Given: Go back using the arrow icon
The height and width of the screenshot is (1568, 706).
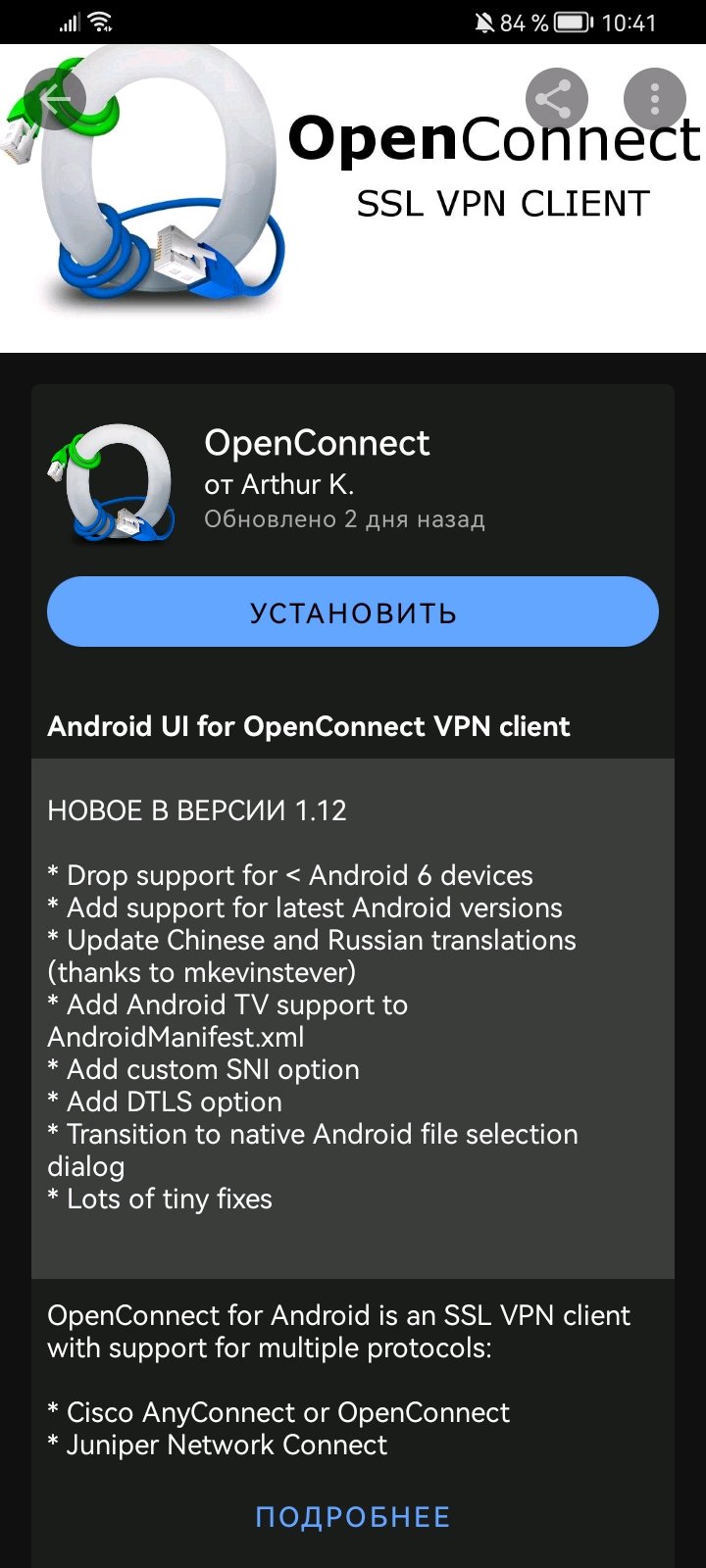Looking at the screenshot, I should (x=55, y=98).
